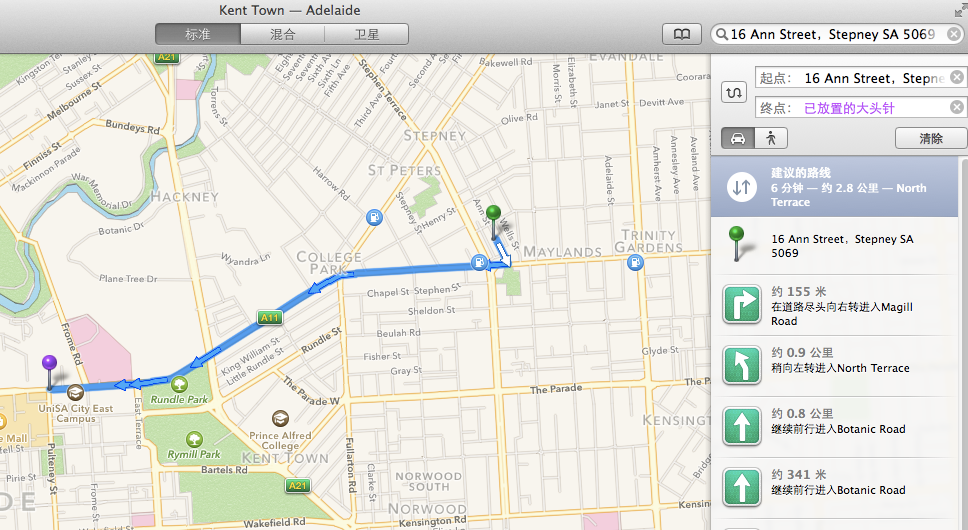This screenshot has width=968, height=530.
Task: Tap the 清除 clear button
Action: click(930, 138)
